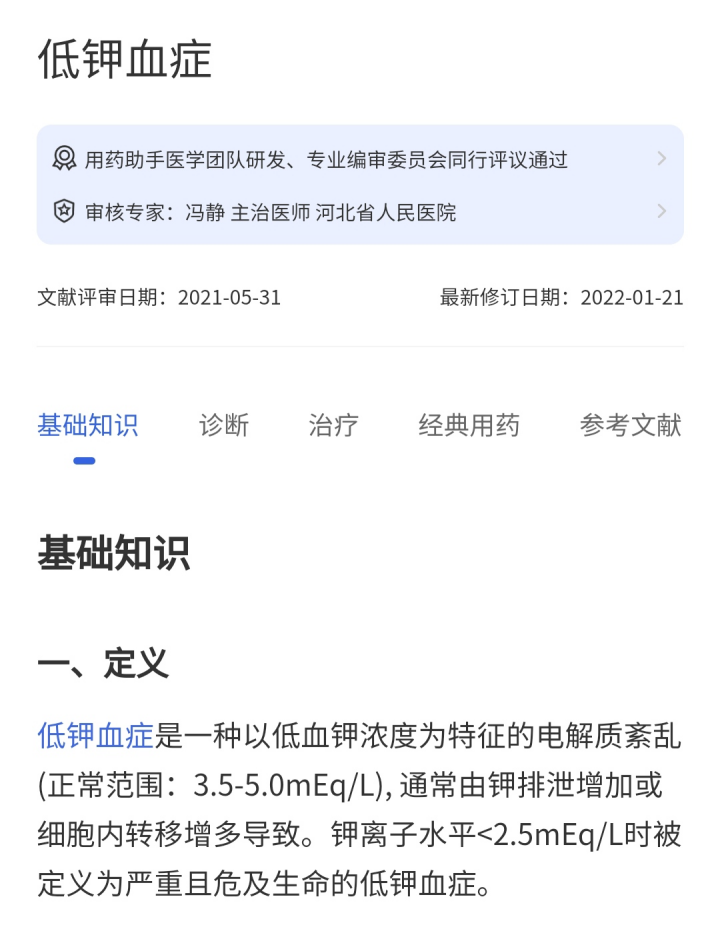This screenshot has width=720, height=931.
Task: Switch to the 治疗 tab
Action: tap(333, 425)
